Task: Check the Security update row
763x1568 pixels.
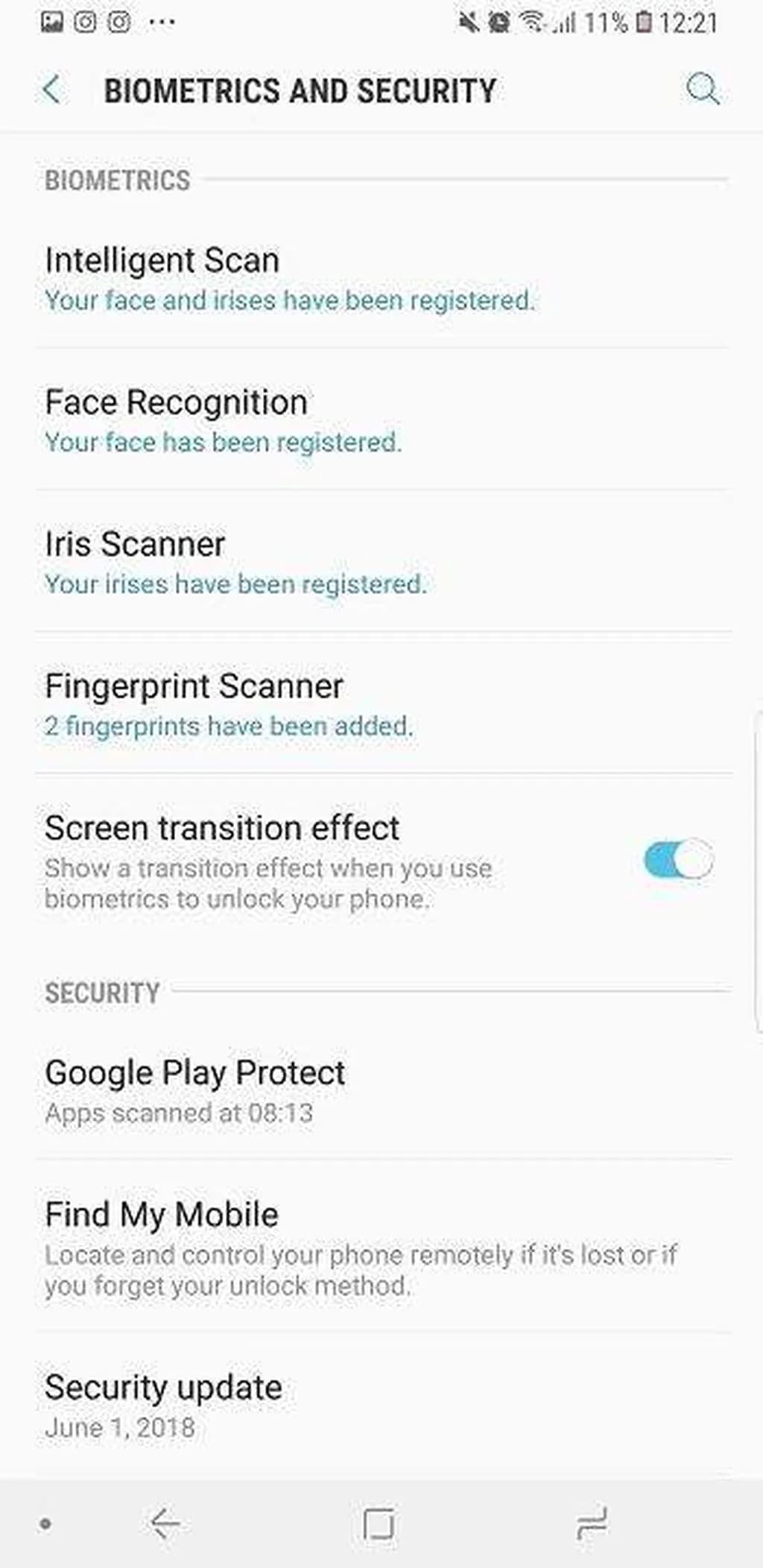Action: click(x=164, y=1406)
